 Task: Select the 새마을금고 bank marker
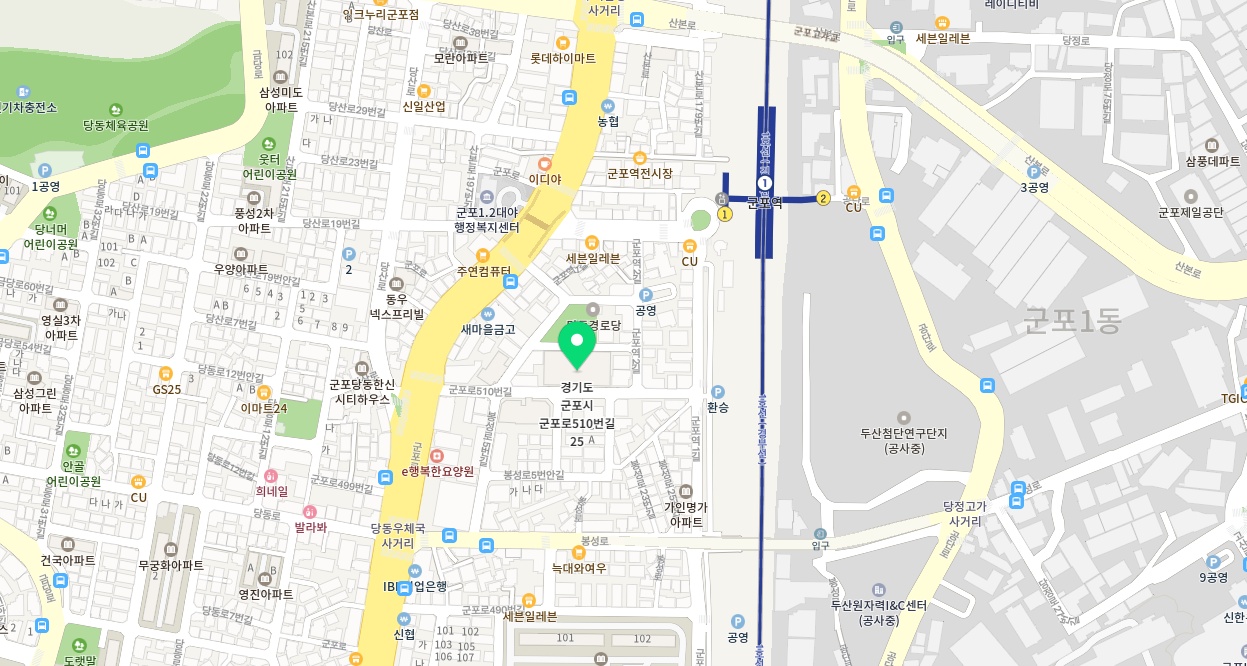[488, 314]
